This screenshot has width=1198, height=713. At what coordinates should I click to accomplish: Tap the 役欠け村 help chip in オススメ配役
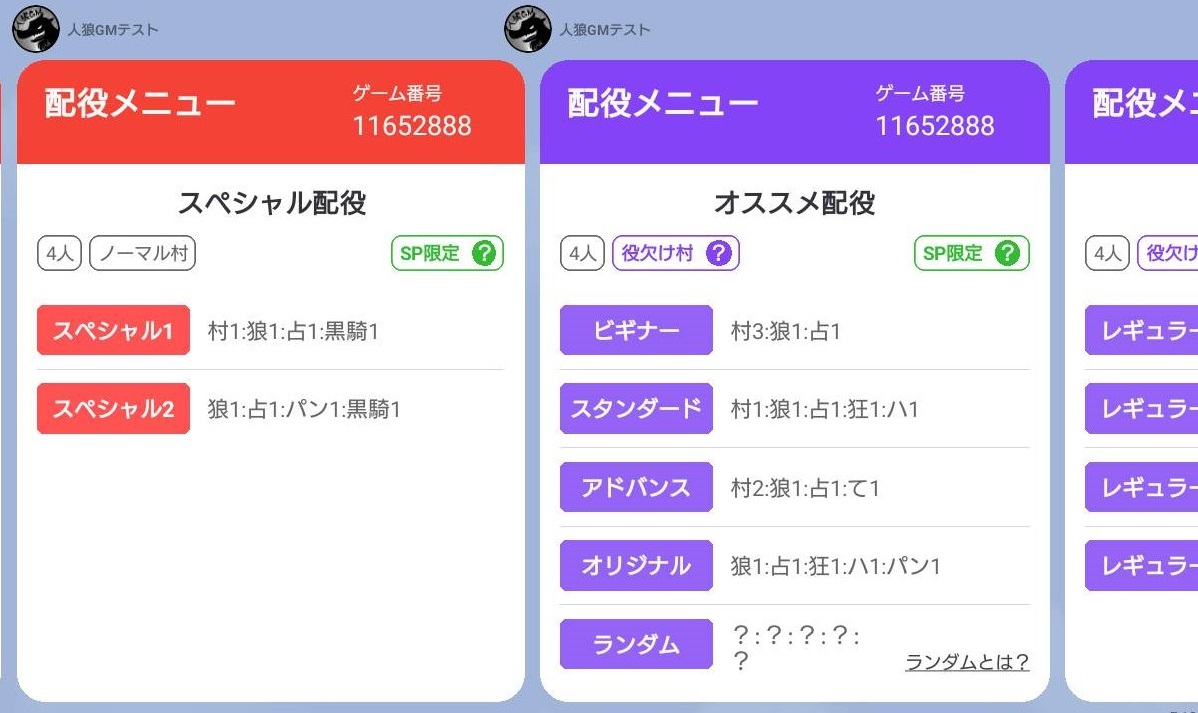[719, 254]
